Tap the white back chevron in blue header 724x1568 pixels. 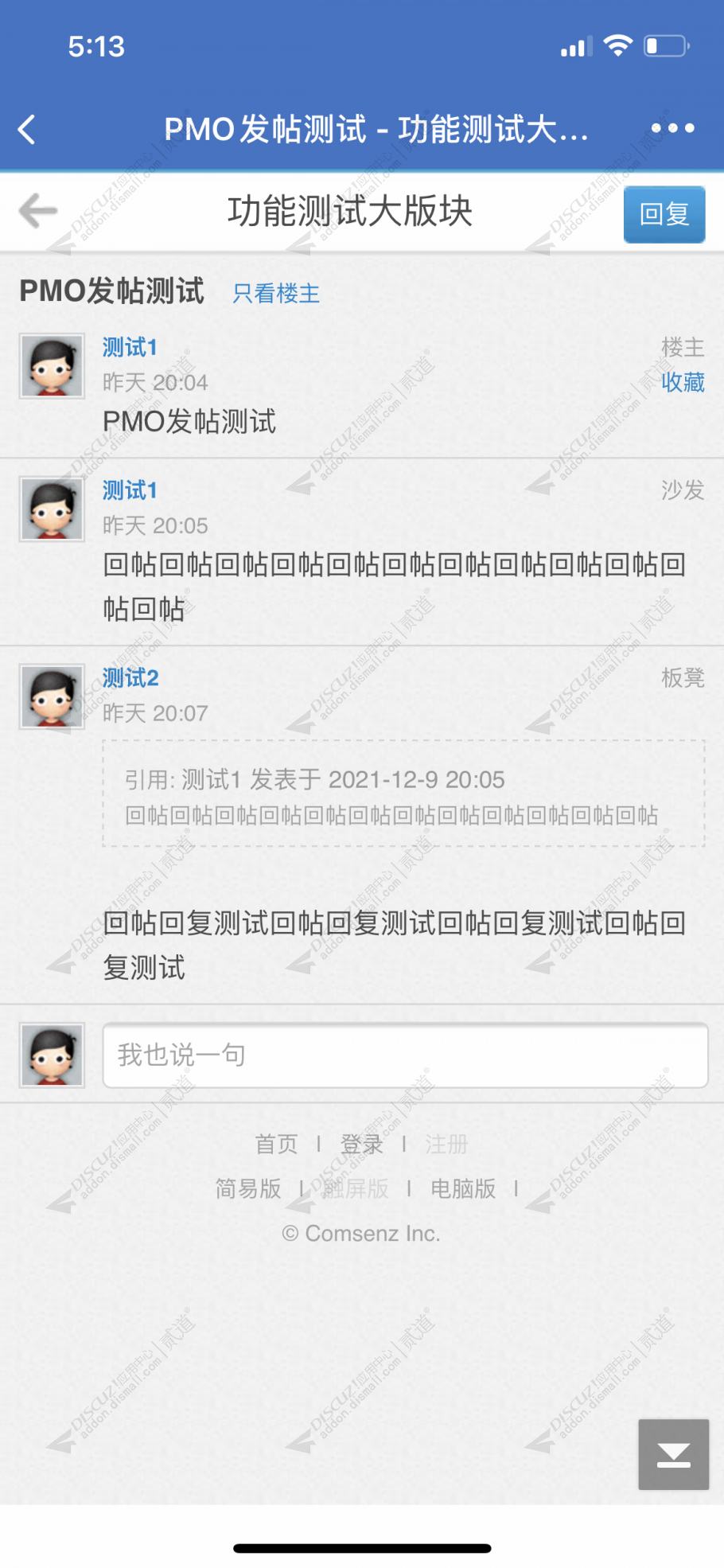coord(27,129)
